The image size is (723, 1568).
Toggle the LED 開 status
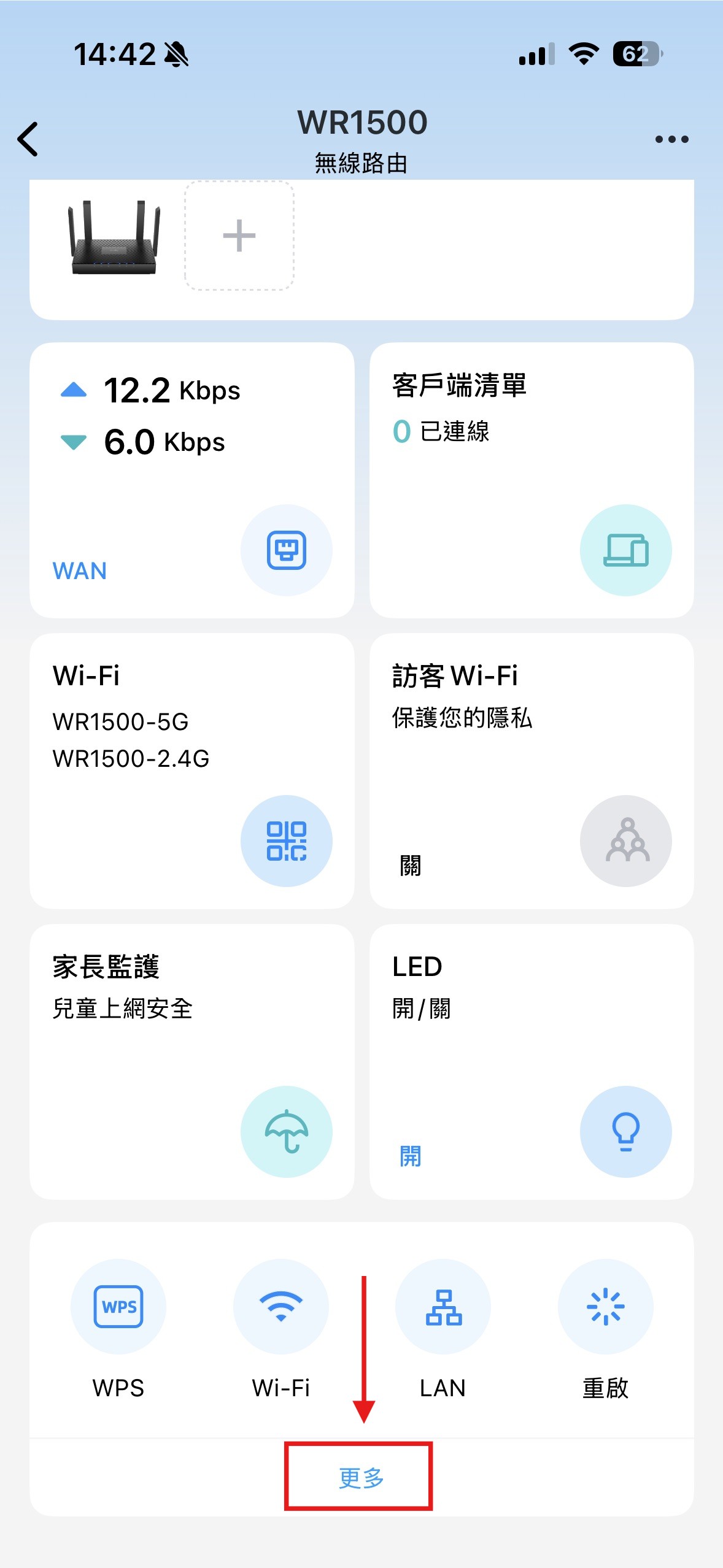click(x=411, y=1158)
